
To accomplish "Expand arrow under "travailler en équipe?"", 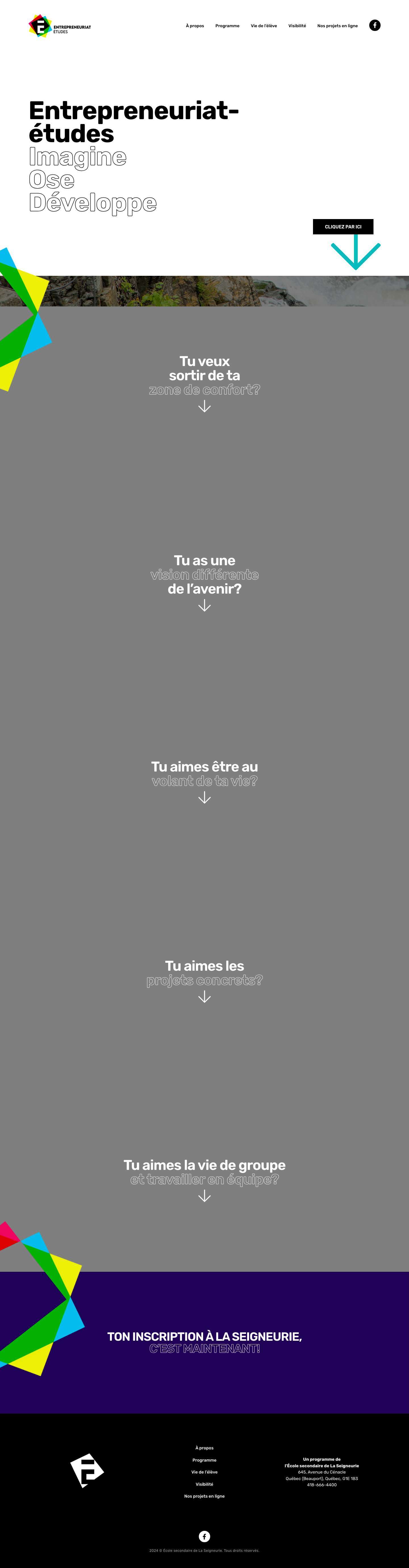I will 205,1196.
